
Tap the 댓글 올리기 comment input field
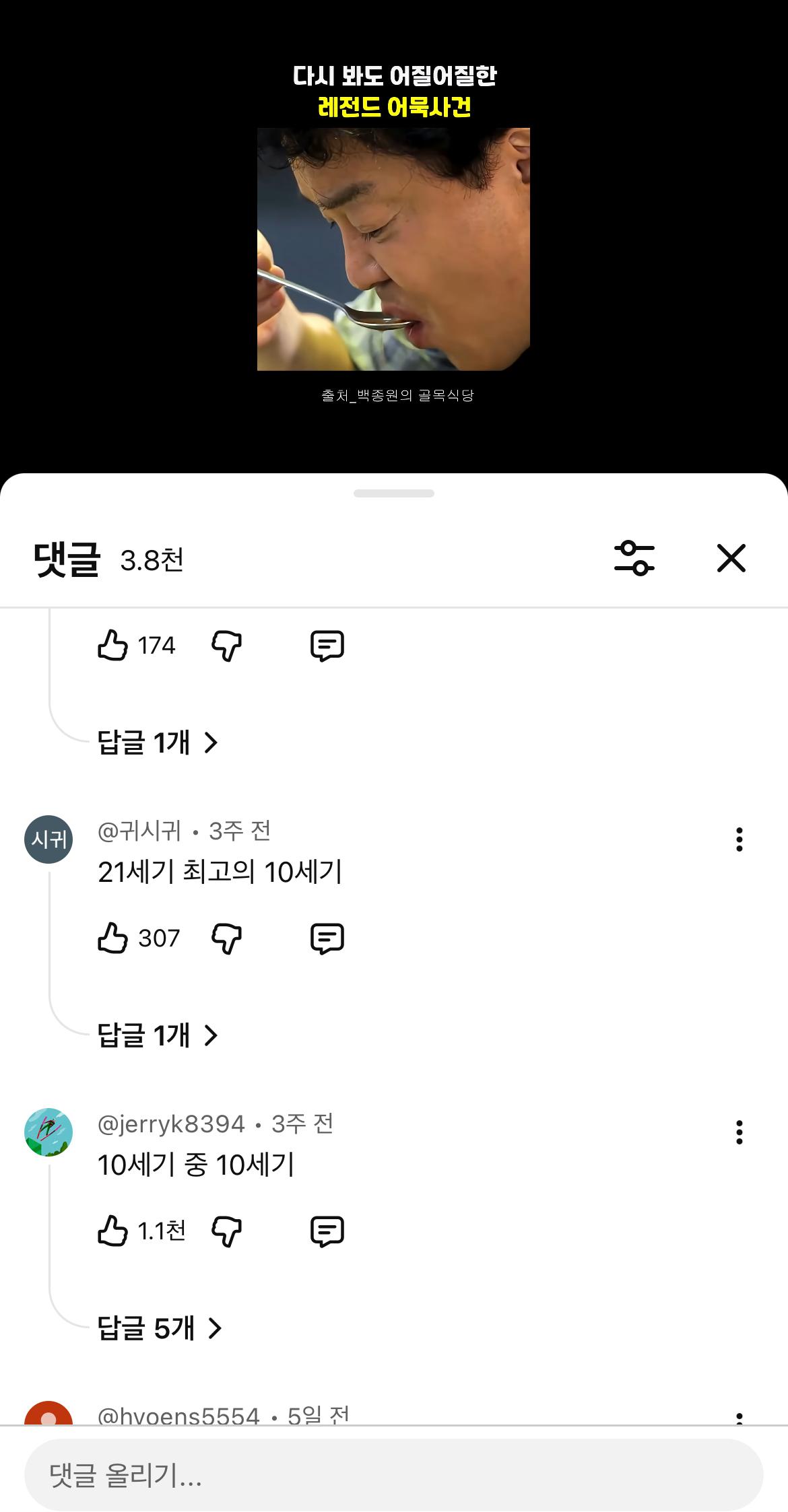tap(394, 1475)
